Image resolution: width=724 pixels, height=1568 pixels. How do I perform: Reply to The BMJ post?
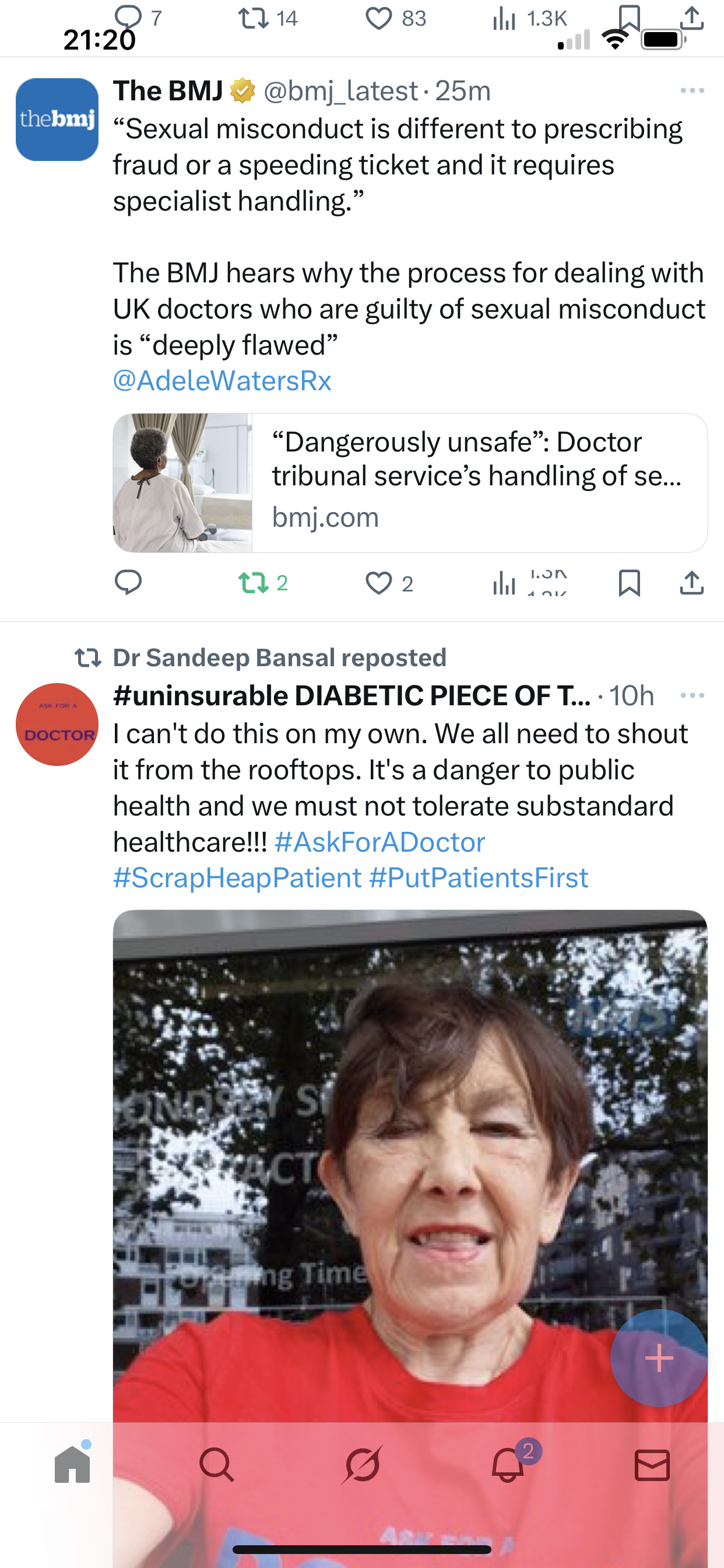pyautogui.click(x=128, y=583)
